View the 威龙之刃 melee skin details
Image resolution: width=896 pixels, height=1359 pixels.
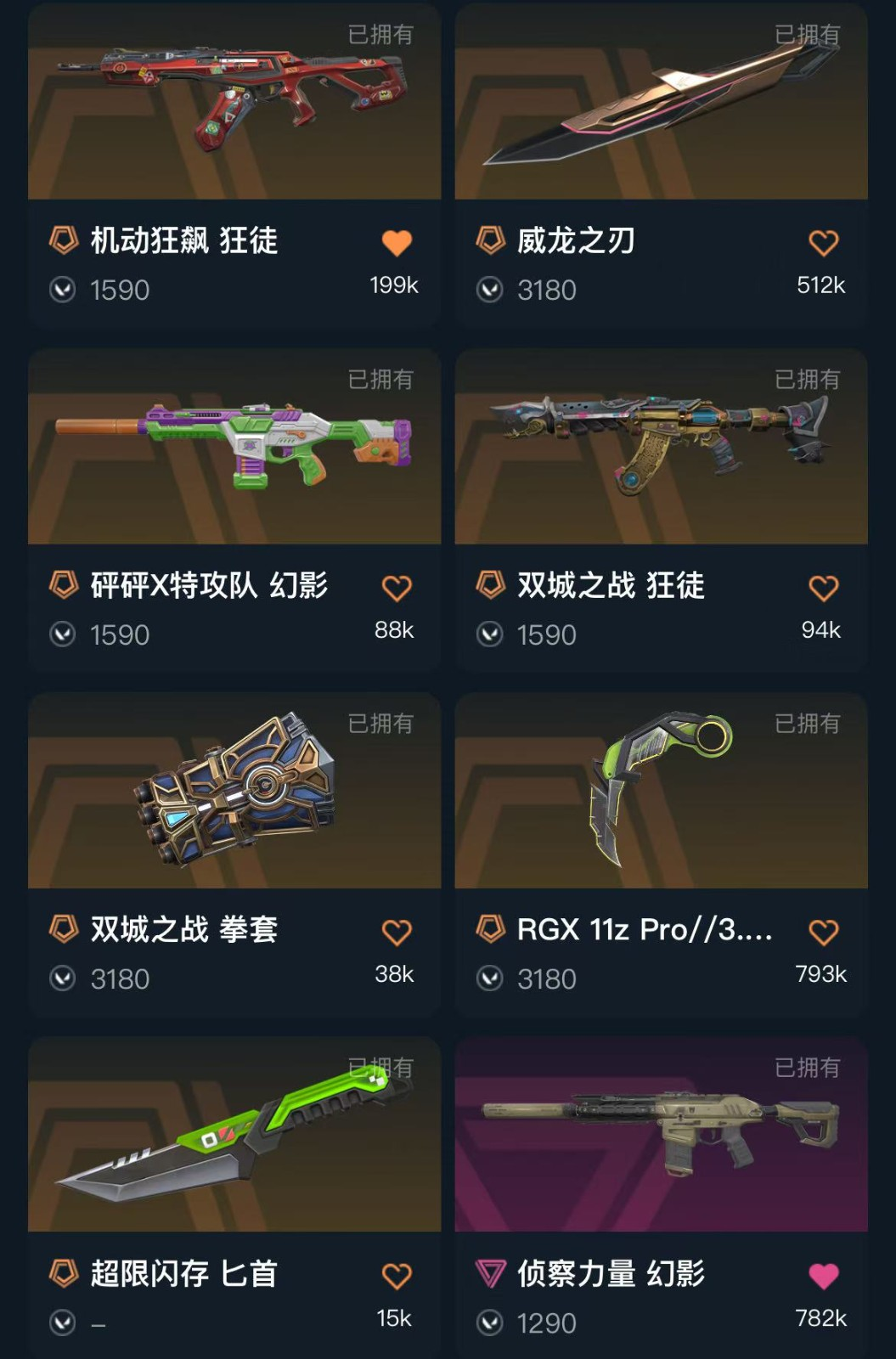(661, 102)
